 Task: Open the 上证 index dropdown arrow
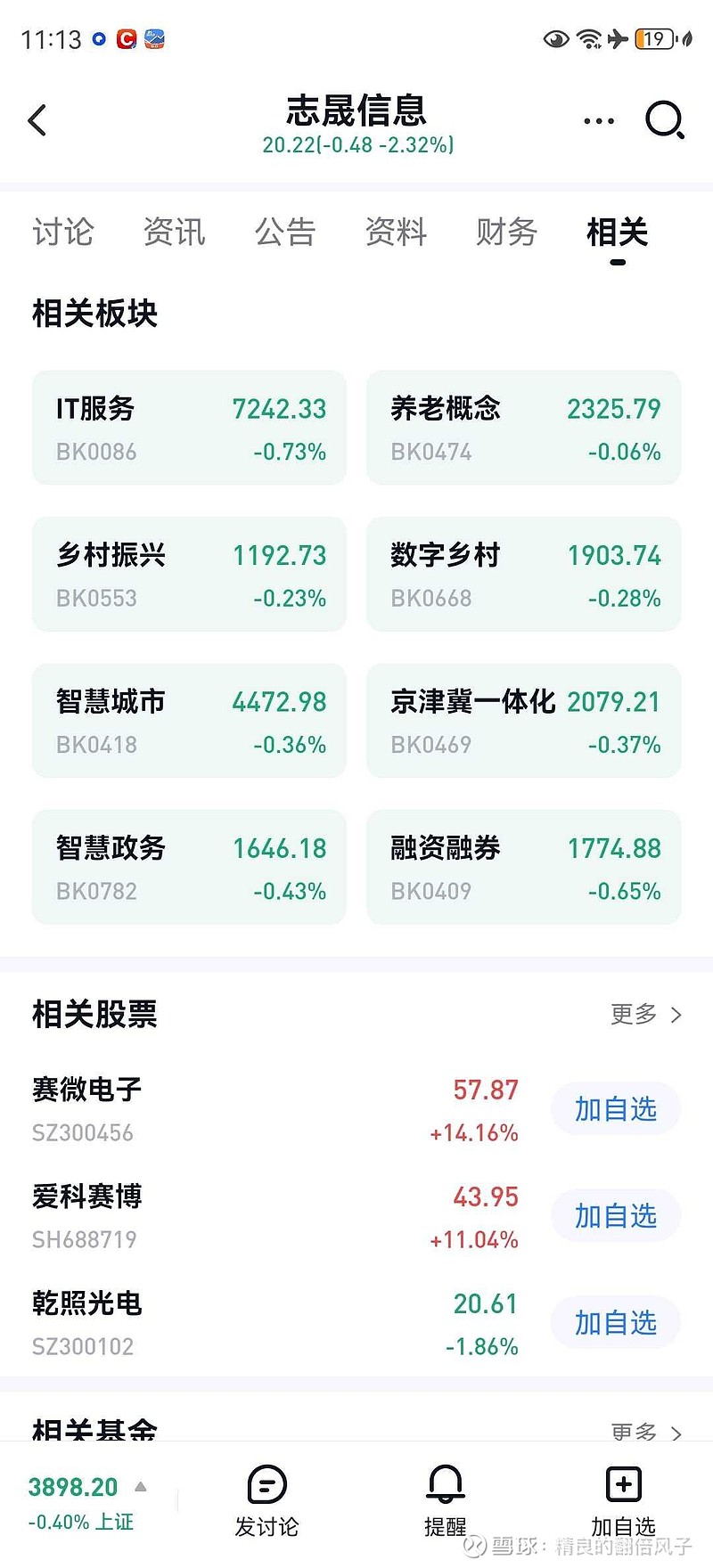[x=139, y=1486]
